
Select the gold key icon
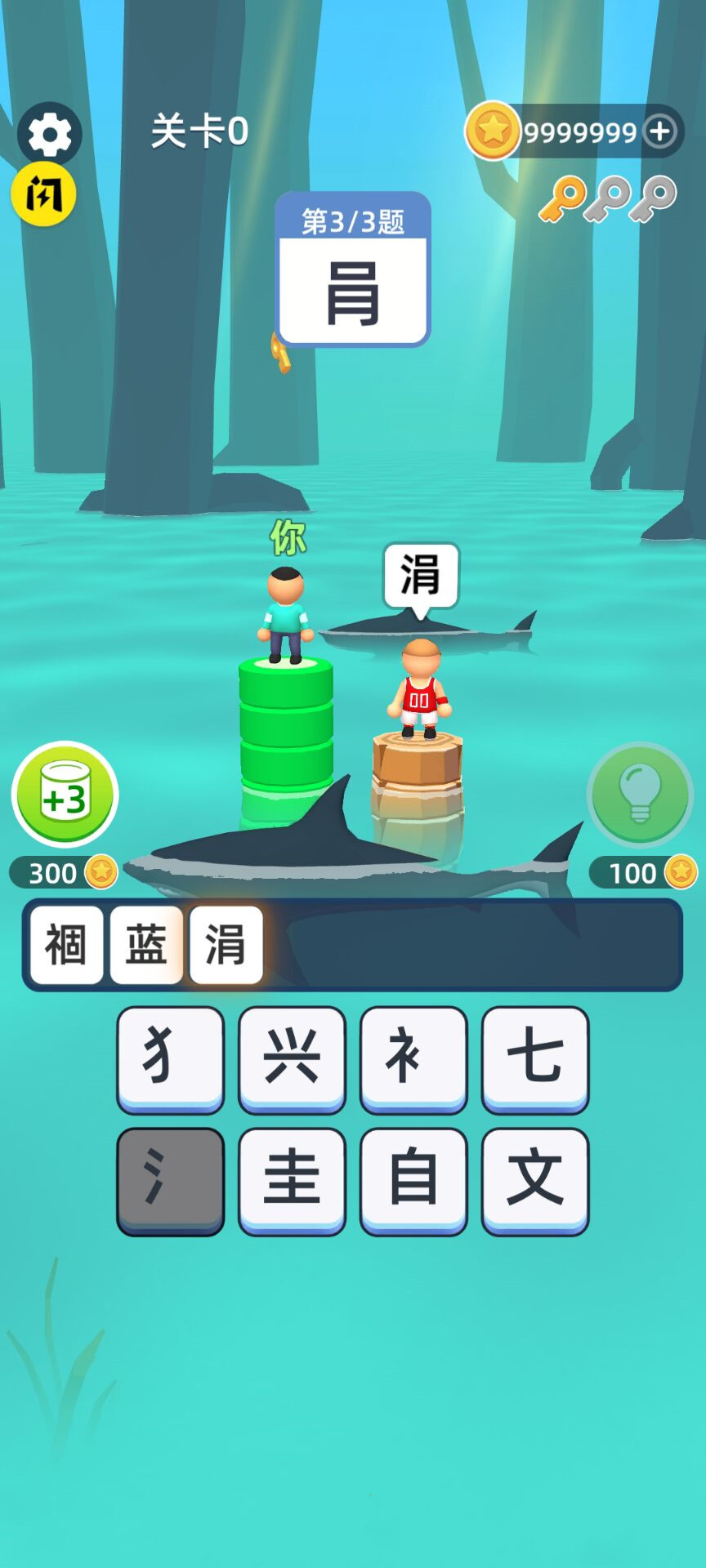[x=563, y=198]
